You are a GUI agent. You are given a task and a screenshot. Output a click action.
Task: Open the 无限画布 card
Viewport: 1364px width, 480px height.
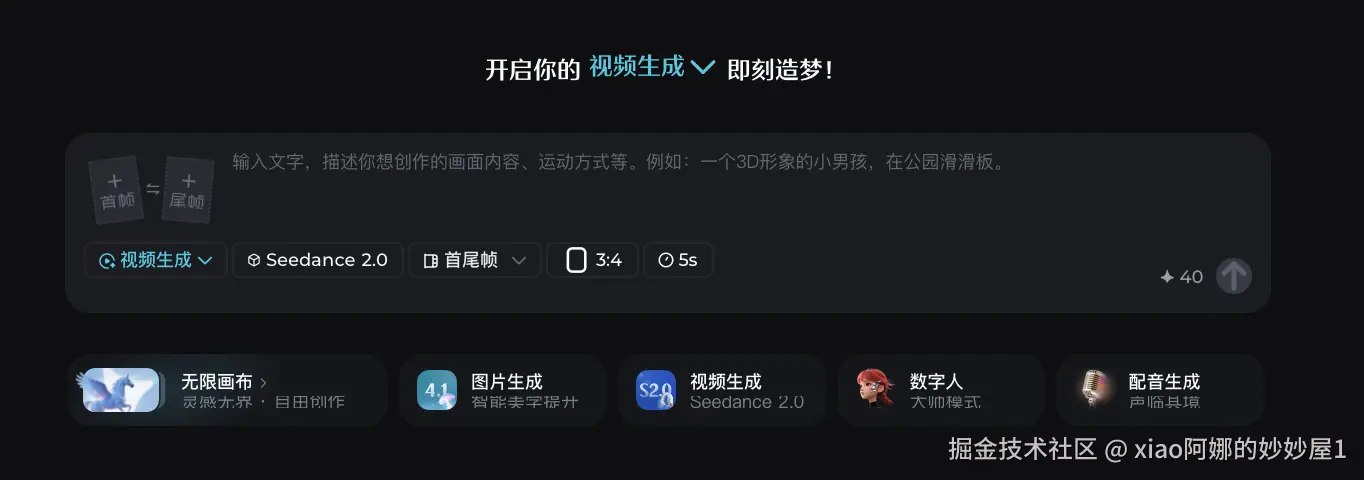[227, 390]
